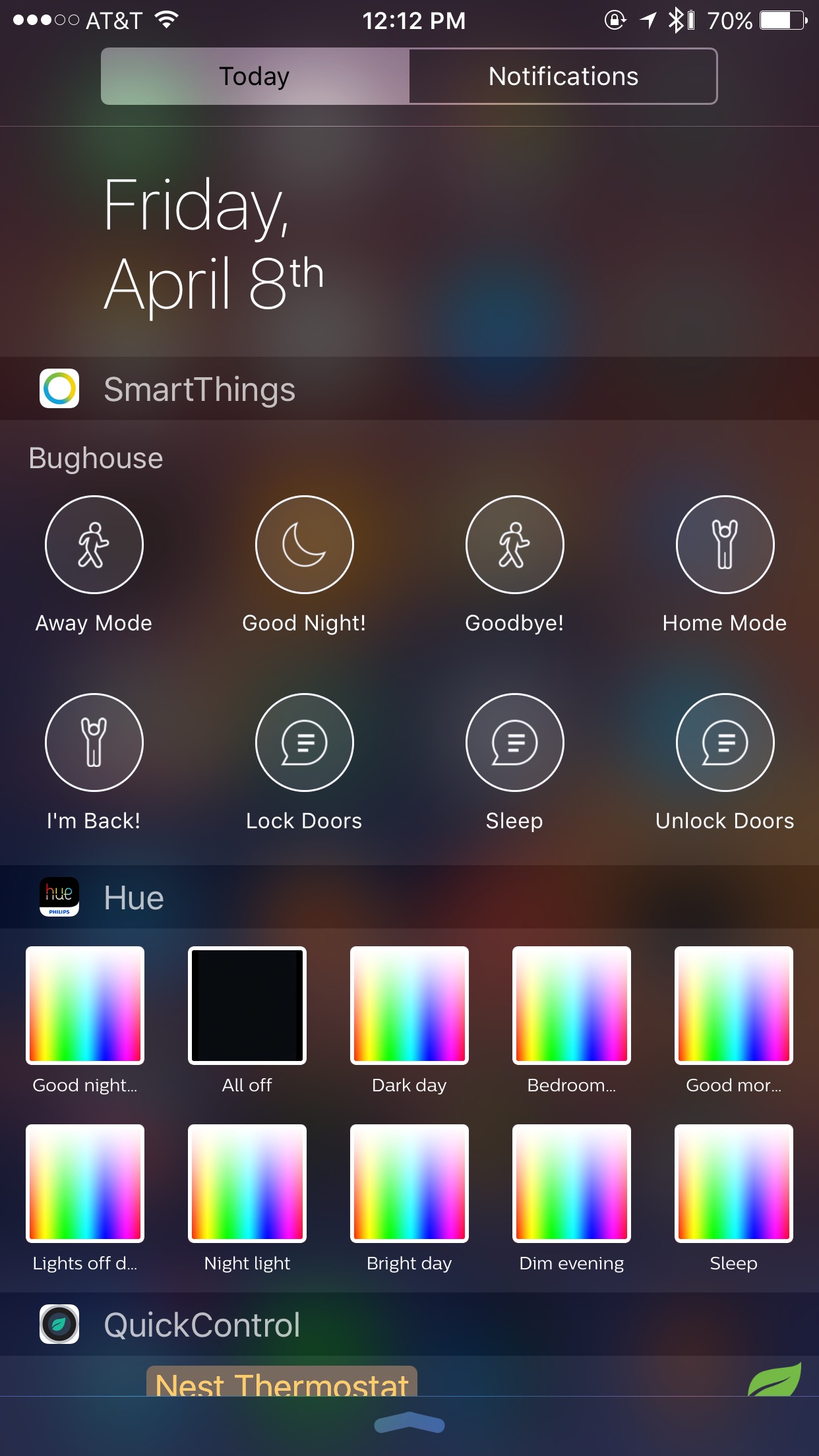The height and width of the screenshot is (1456, 819).
Task: Select the Bedroom Hue scene
Action: [572, 1006]
